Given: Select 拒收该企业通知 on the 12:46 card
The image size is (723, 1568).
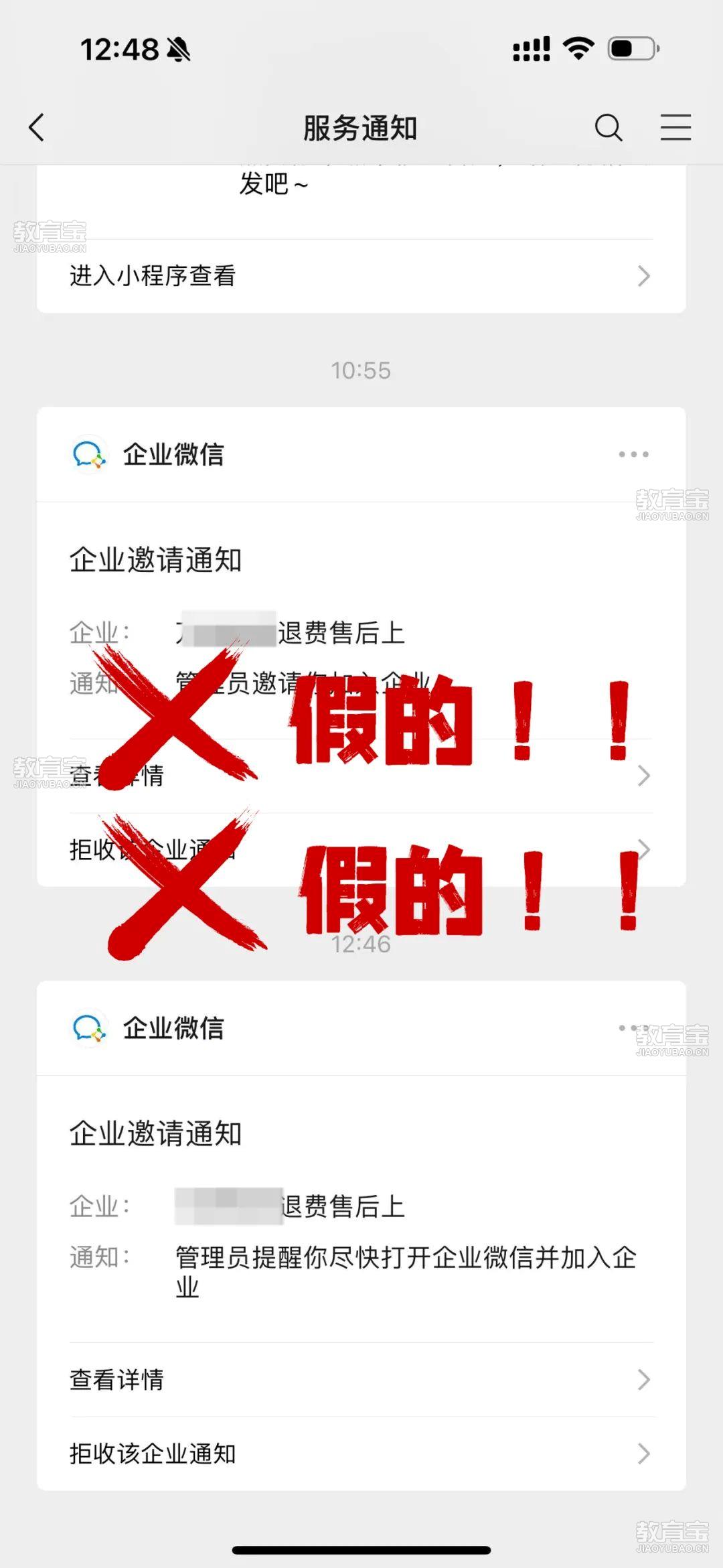Looking at the screenshot, I should point(360,1453).
